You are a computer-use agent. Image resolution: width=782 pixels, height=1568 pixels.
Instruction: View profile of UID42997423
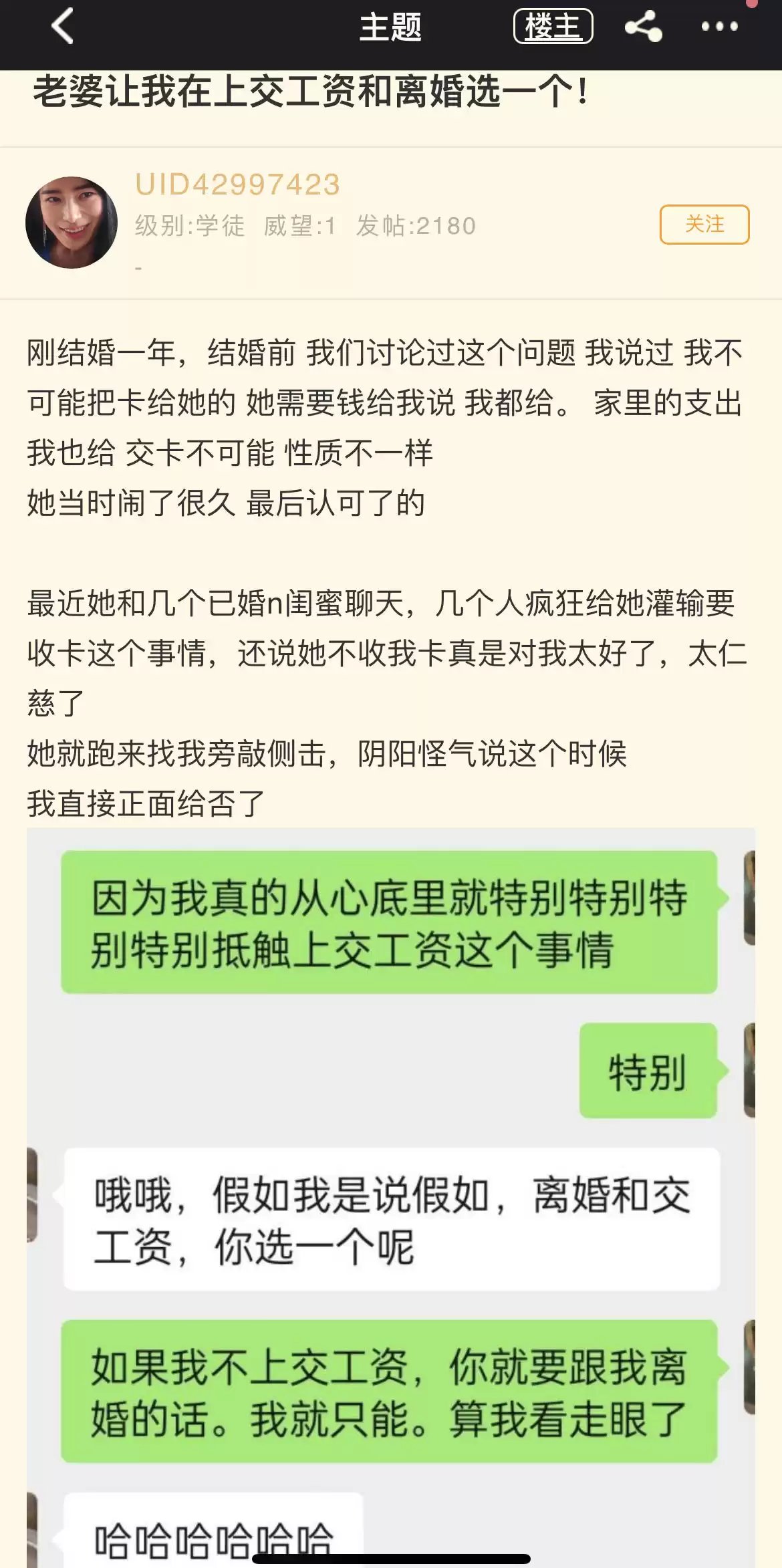pyautogui.click(x=237, y=184)
